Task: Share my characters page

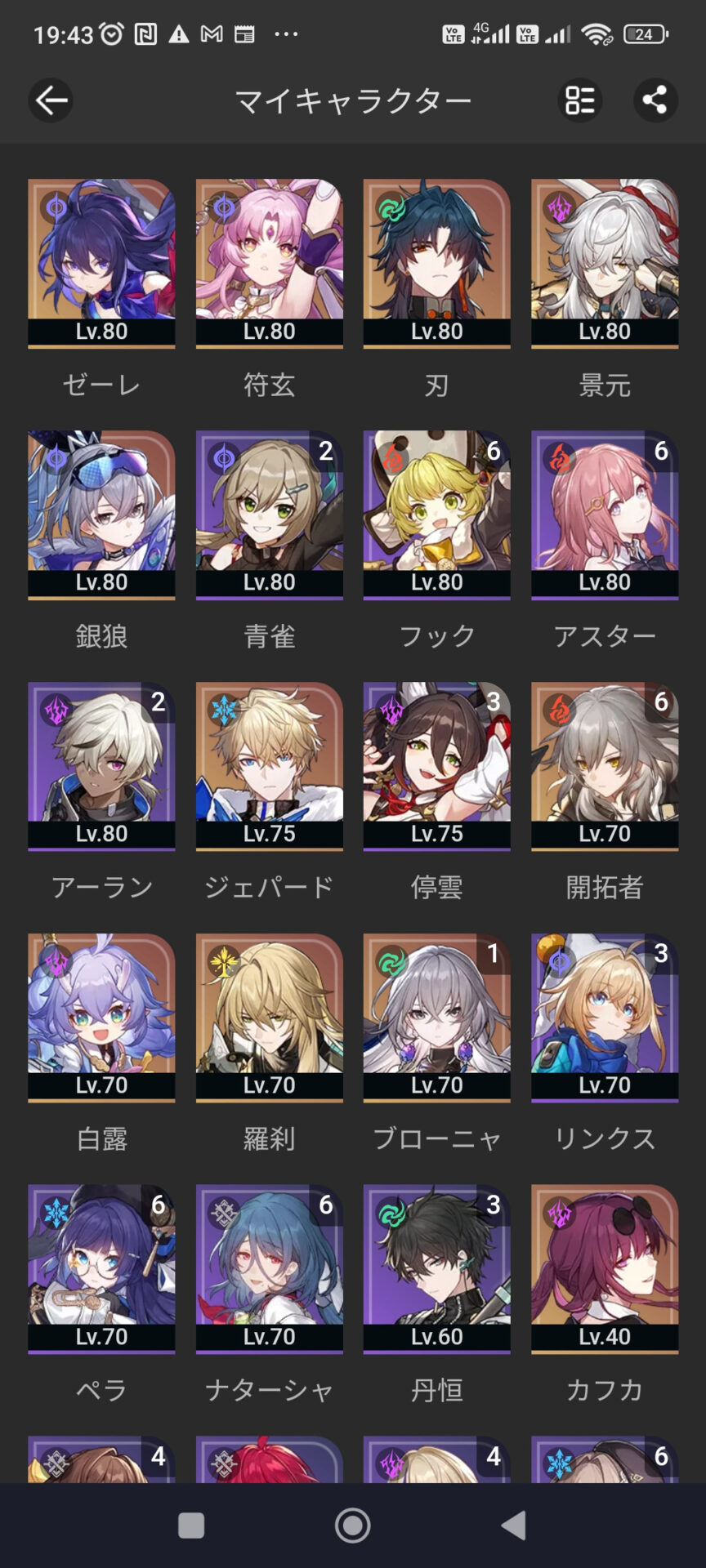Action: [x=655, y=100]
